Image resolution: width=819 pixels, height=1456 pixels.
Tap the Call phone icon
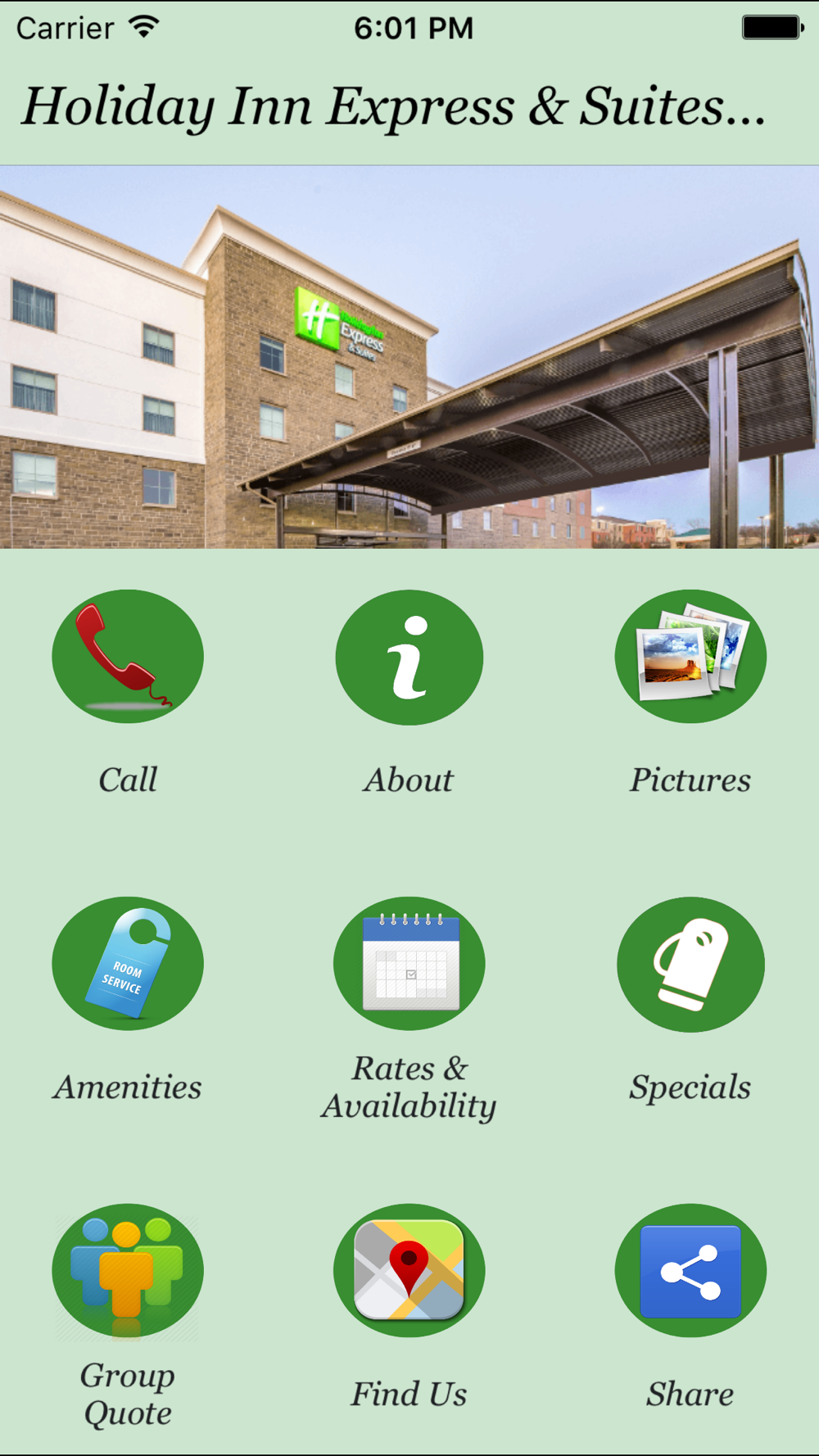coord(128,657)
